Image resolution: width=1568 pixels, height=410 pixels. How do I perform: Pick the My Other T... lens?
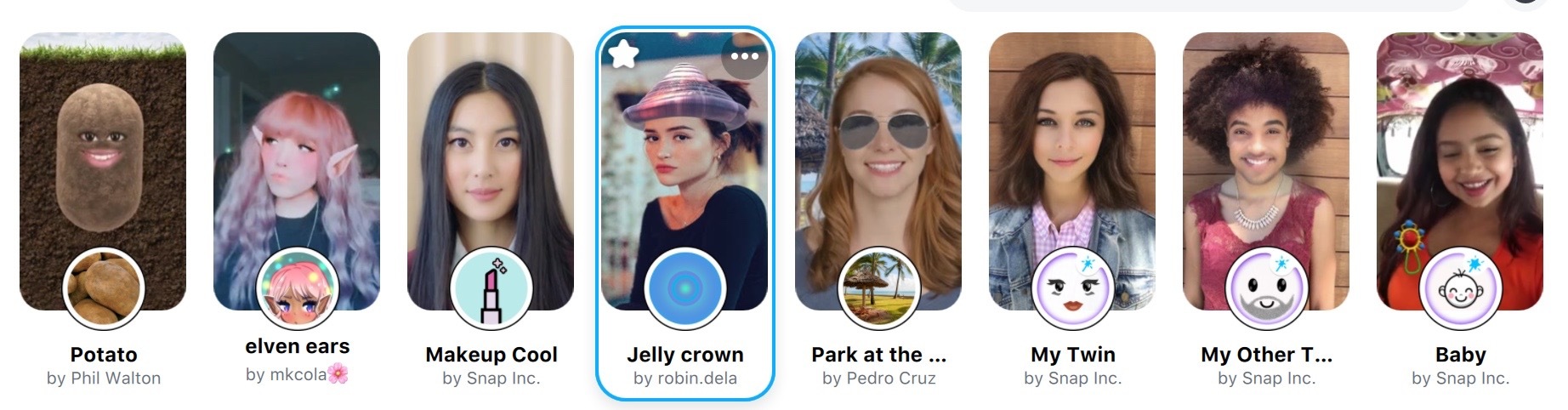click(1266, 170)
